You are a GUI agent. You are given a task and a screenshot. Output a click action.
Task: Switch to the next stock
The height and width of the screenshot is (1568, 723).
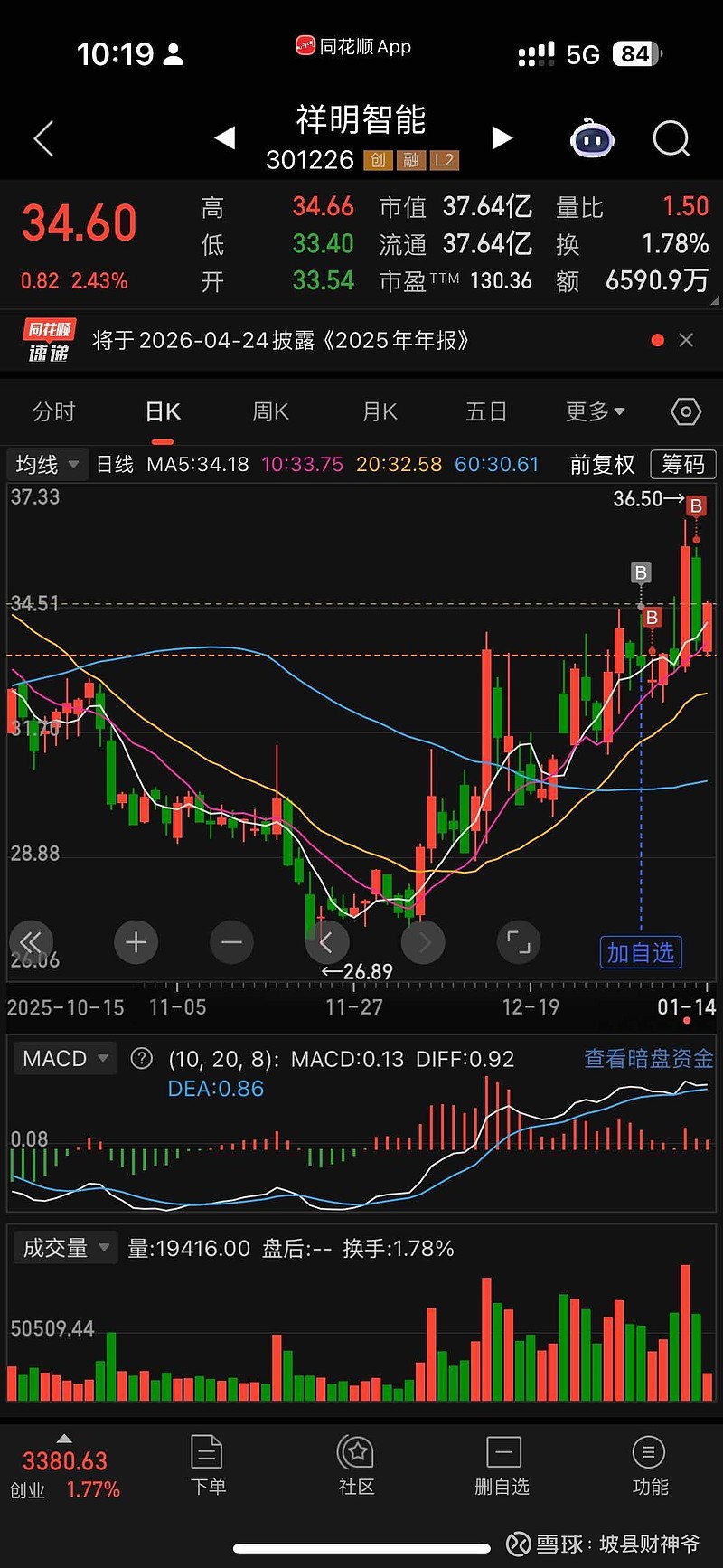click(x=502, y=138)
